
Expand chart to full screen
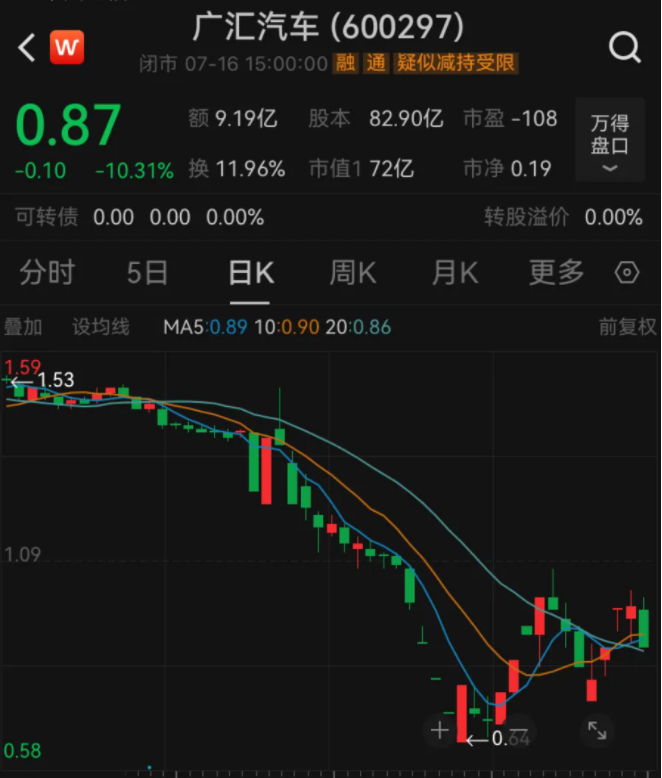click(x=596, y=730)
